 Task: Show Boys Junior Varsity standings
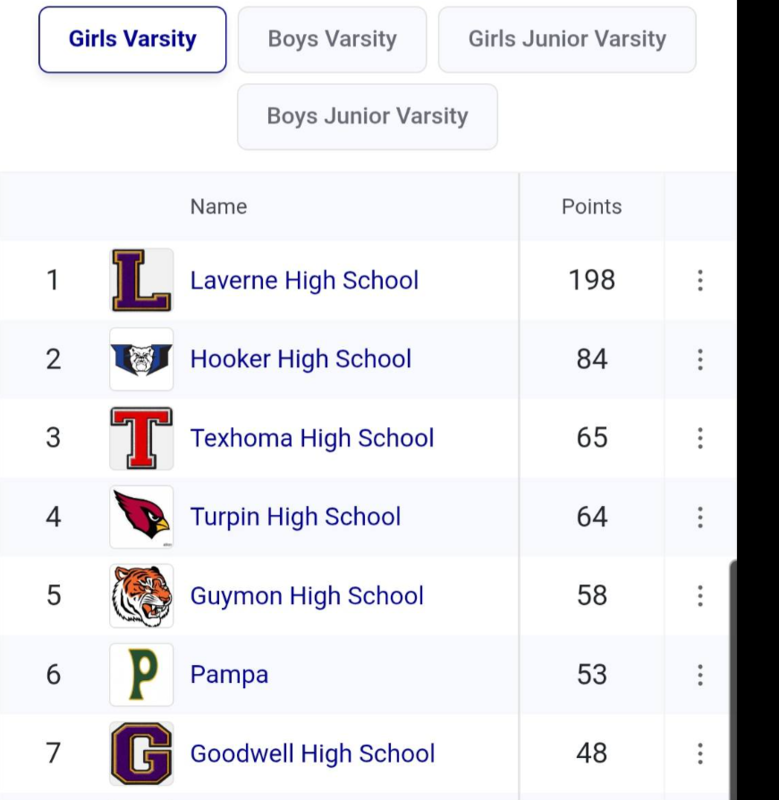(367, 116)
